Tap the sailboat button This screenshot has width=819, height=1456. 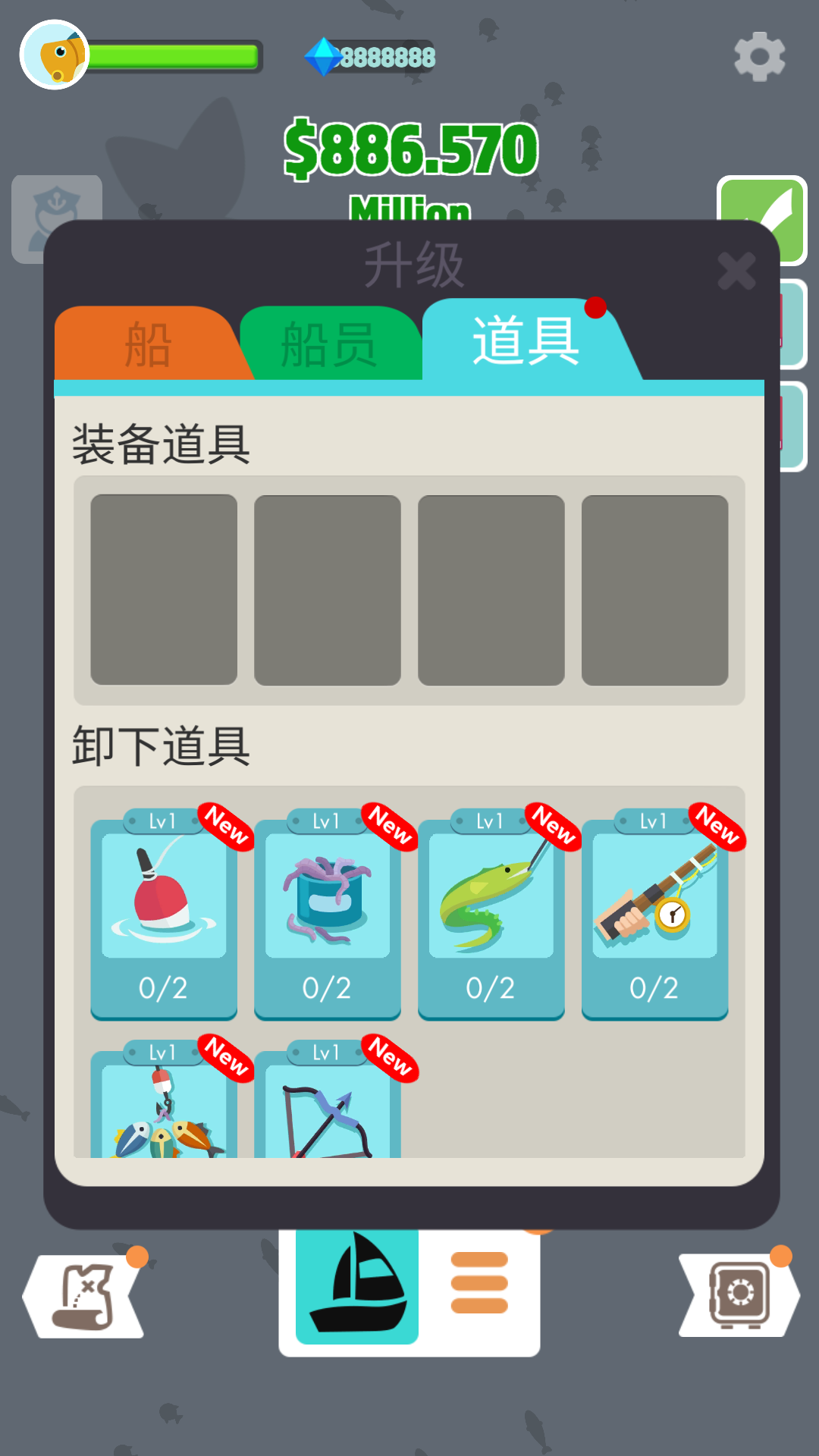pos(357,1285)
